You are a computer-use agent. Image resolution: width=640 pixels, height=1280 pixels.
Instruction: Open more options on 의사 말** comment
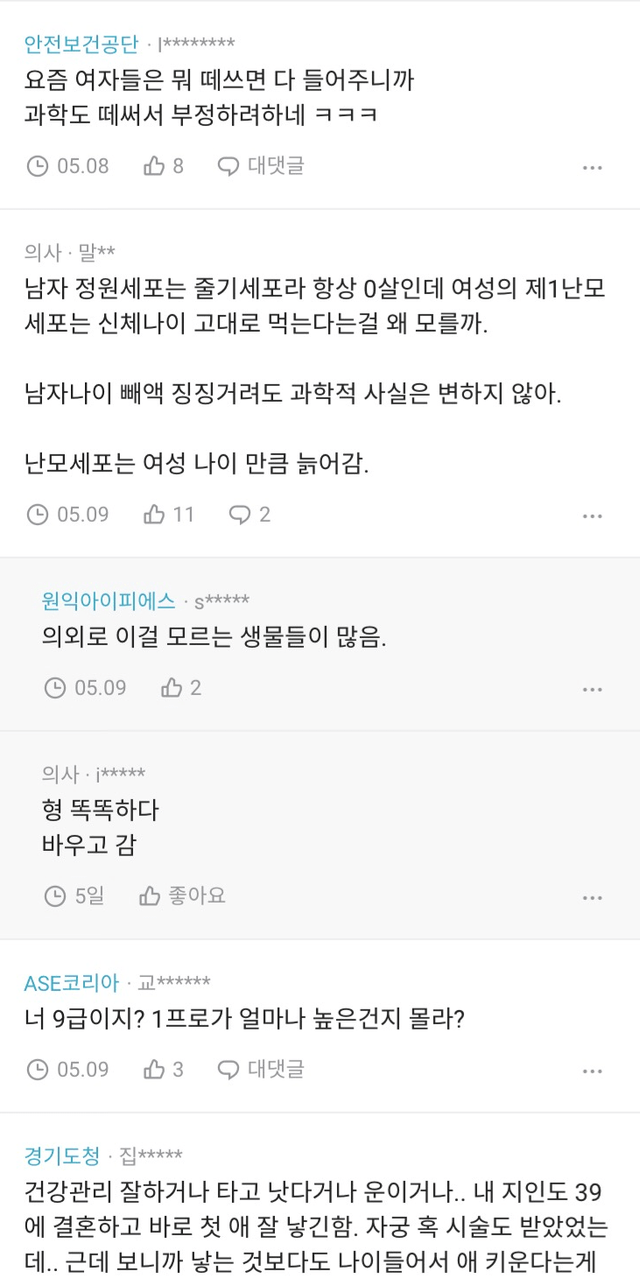click(593, 515)
